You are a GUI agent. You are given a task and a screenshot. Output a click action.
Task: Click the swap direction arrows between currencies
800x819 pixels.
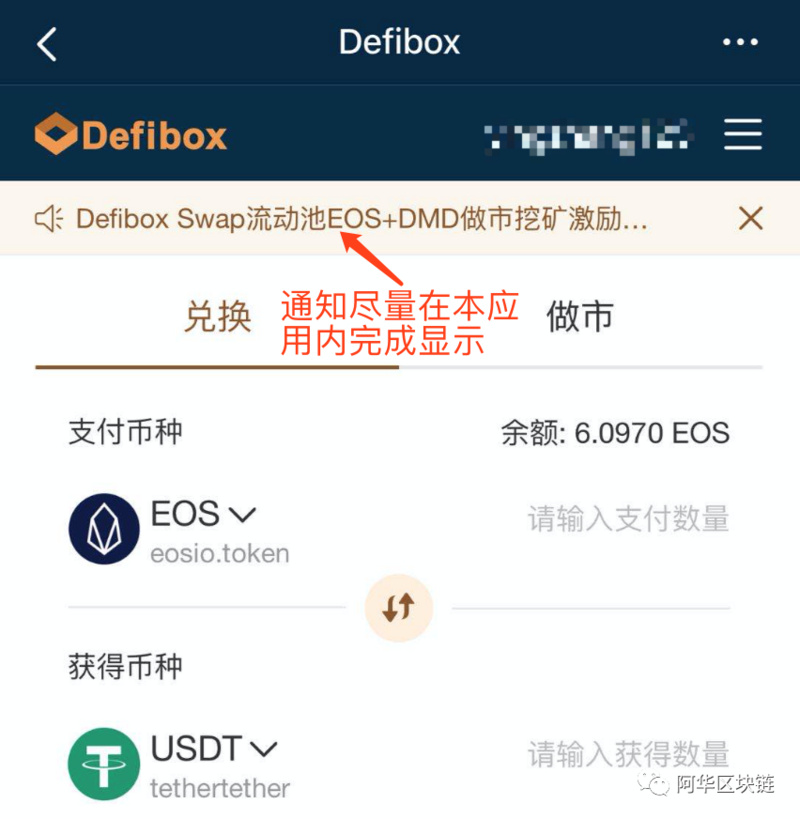coord(399,607)
